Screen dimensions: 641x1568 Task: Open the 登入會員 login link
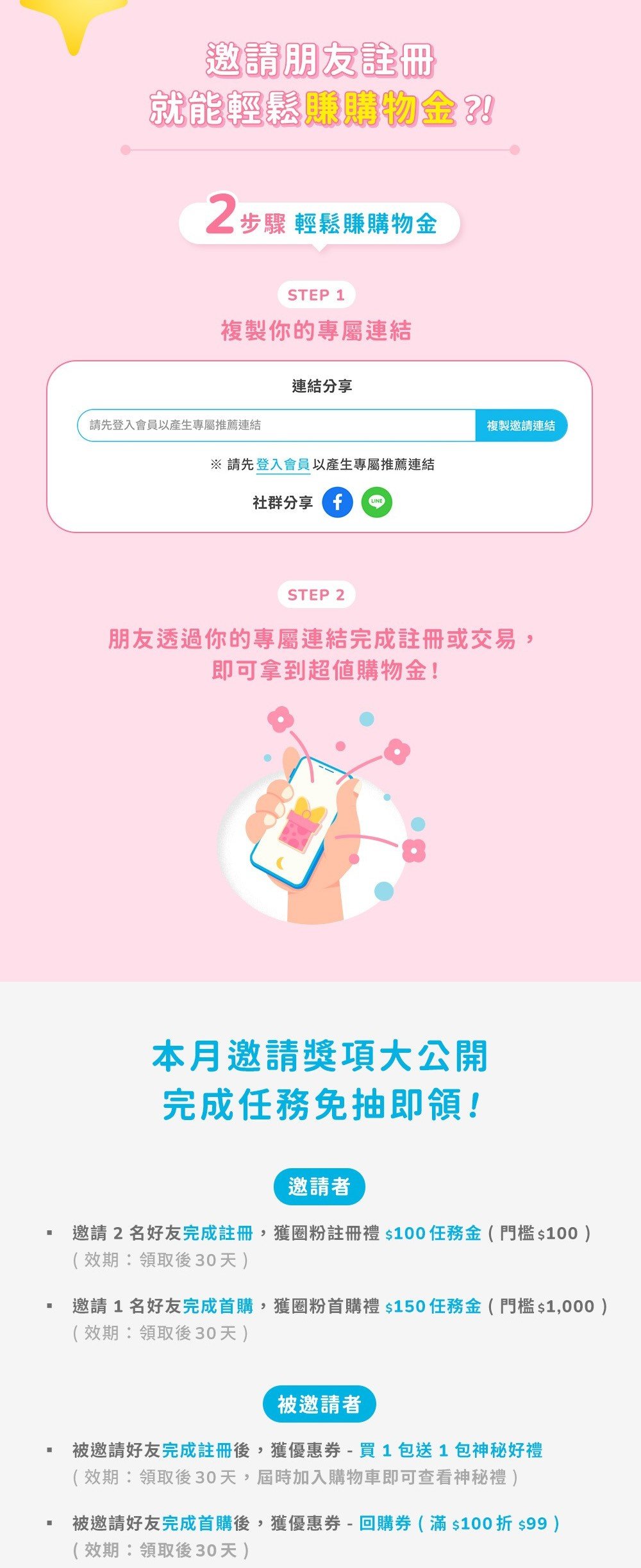[x=283, y=465]
